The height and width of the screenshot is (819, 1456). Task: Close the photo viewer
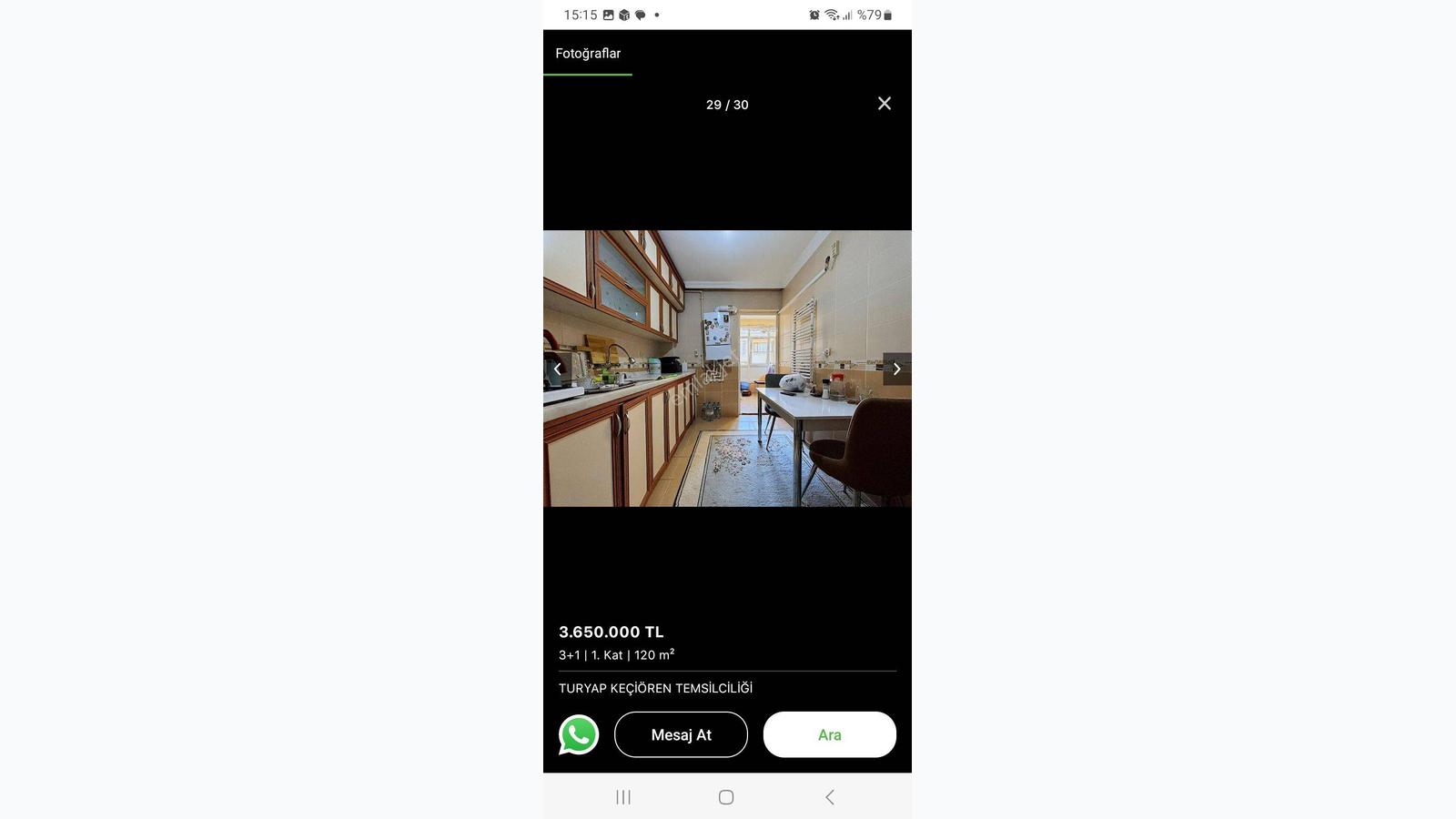pyautogui.click(x=884, y=104)
